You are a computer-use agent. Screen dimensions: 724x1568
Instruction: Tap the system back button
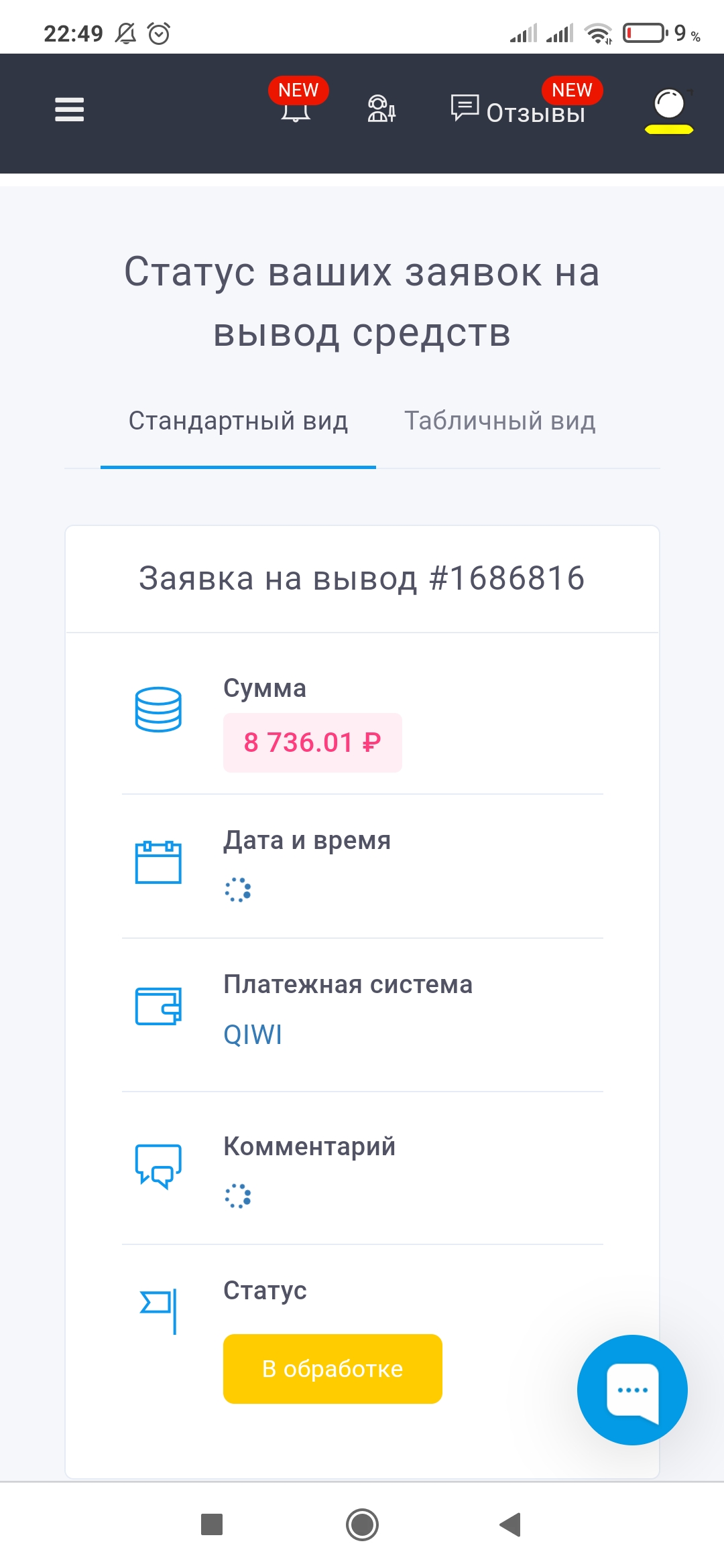pos(511,1524)
